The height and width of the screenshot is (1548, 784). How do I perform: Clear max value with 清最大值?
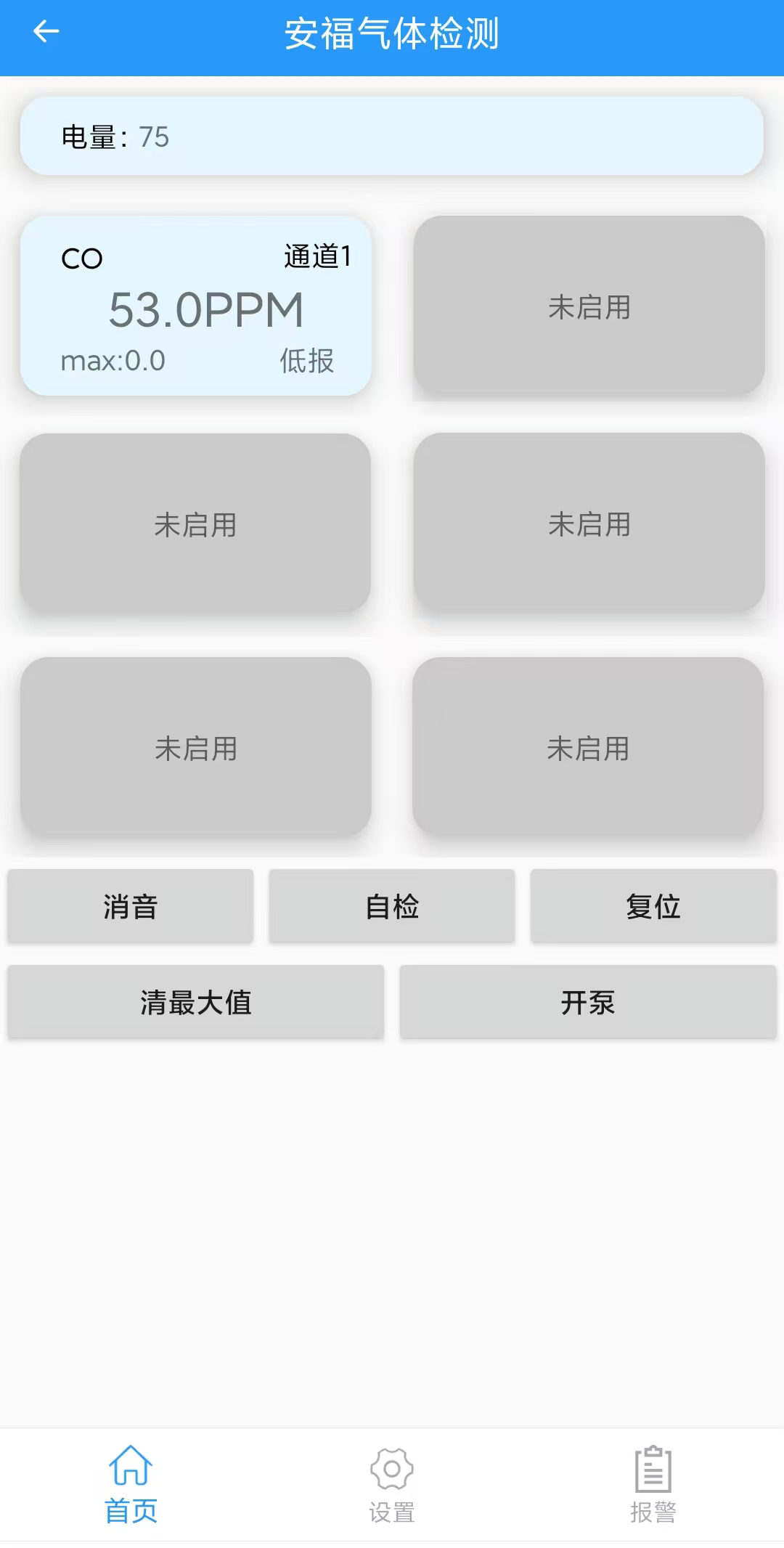(196, 1002)
